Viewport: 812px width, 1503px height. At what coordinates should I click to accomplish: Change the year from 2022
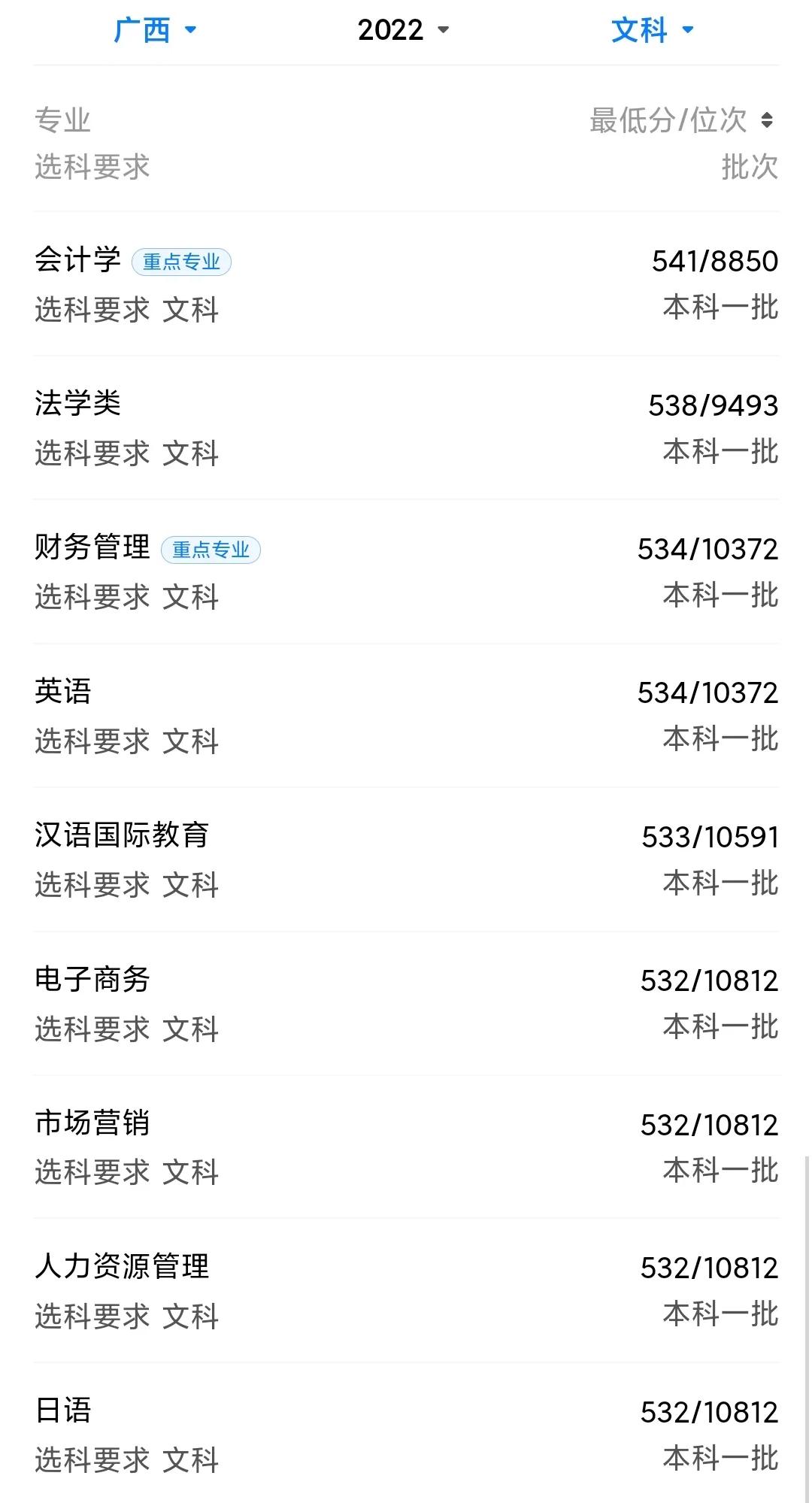404,30
